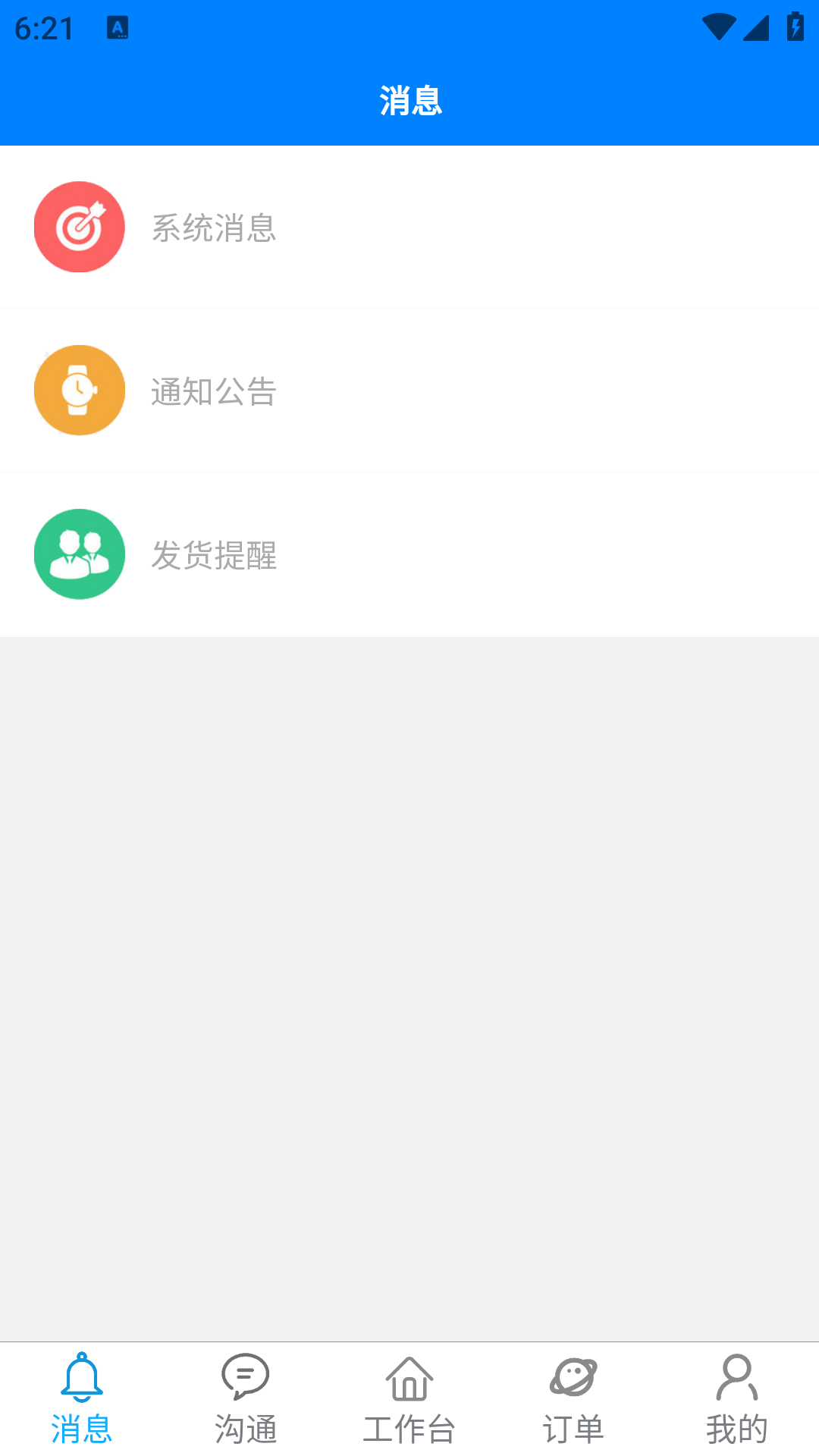Select the 我的 tab
The image size is (819, 1456).
736,1403
